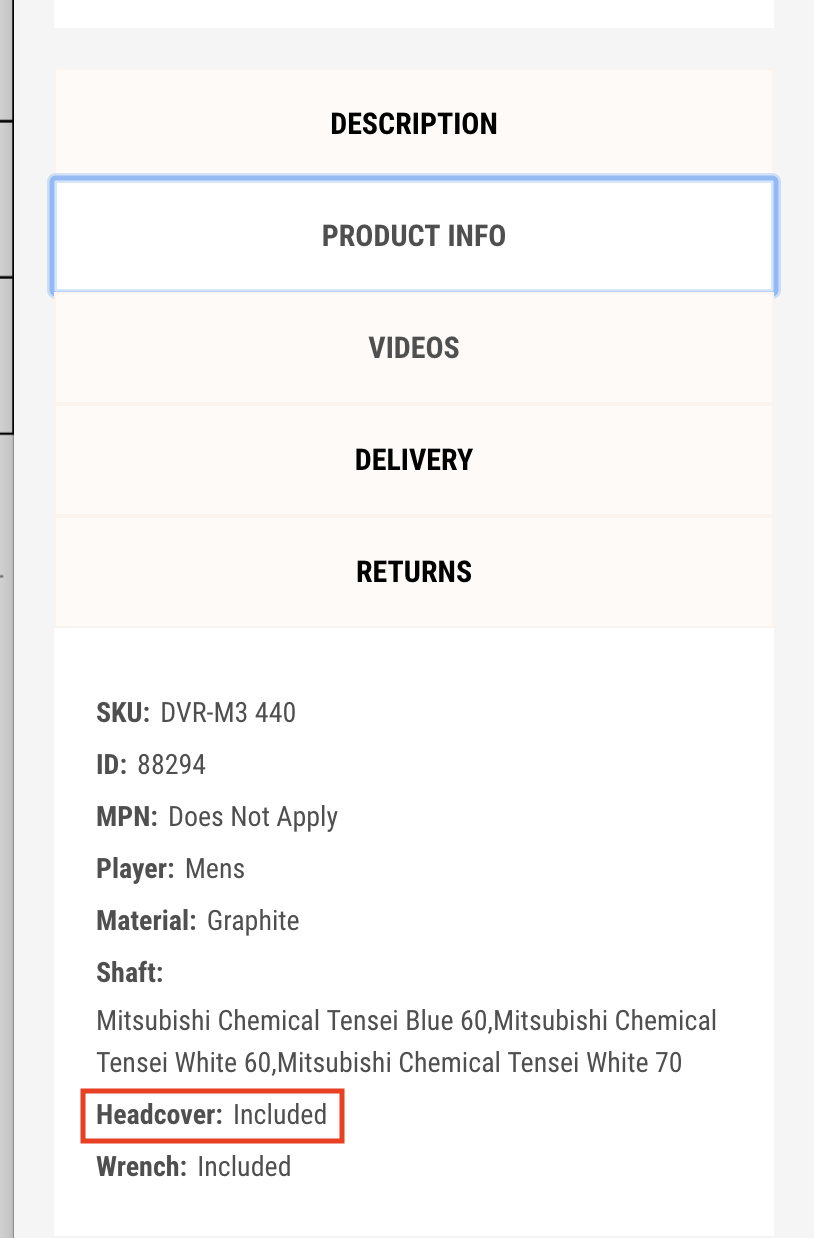This screenshot has height=1238, width=814.
Task: Click the MPN field reading Does Not Apply
Action: pos(252,816)
